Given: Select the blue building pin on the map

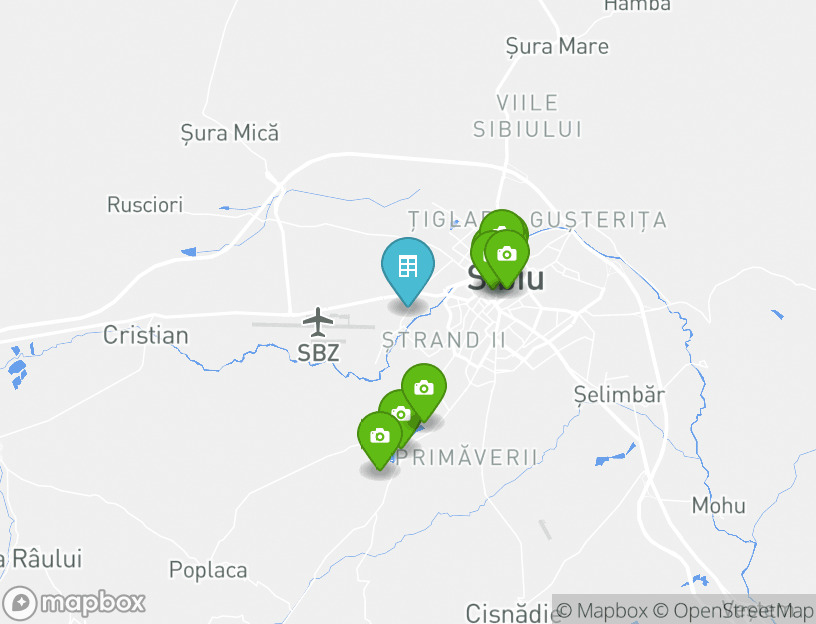Looking at the screenshot, I should click(408, 268).
